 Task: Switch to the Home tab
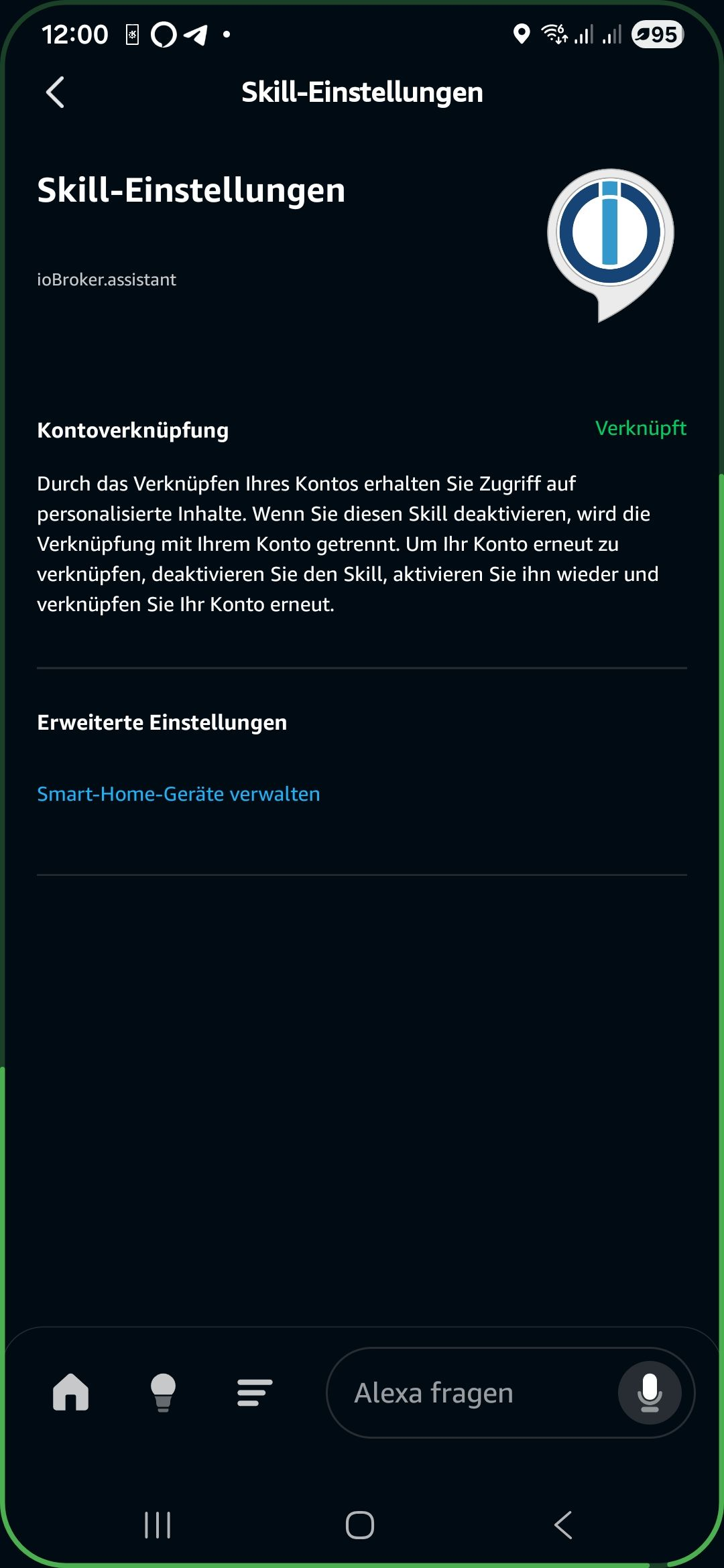[71, 1392]
